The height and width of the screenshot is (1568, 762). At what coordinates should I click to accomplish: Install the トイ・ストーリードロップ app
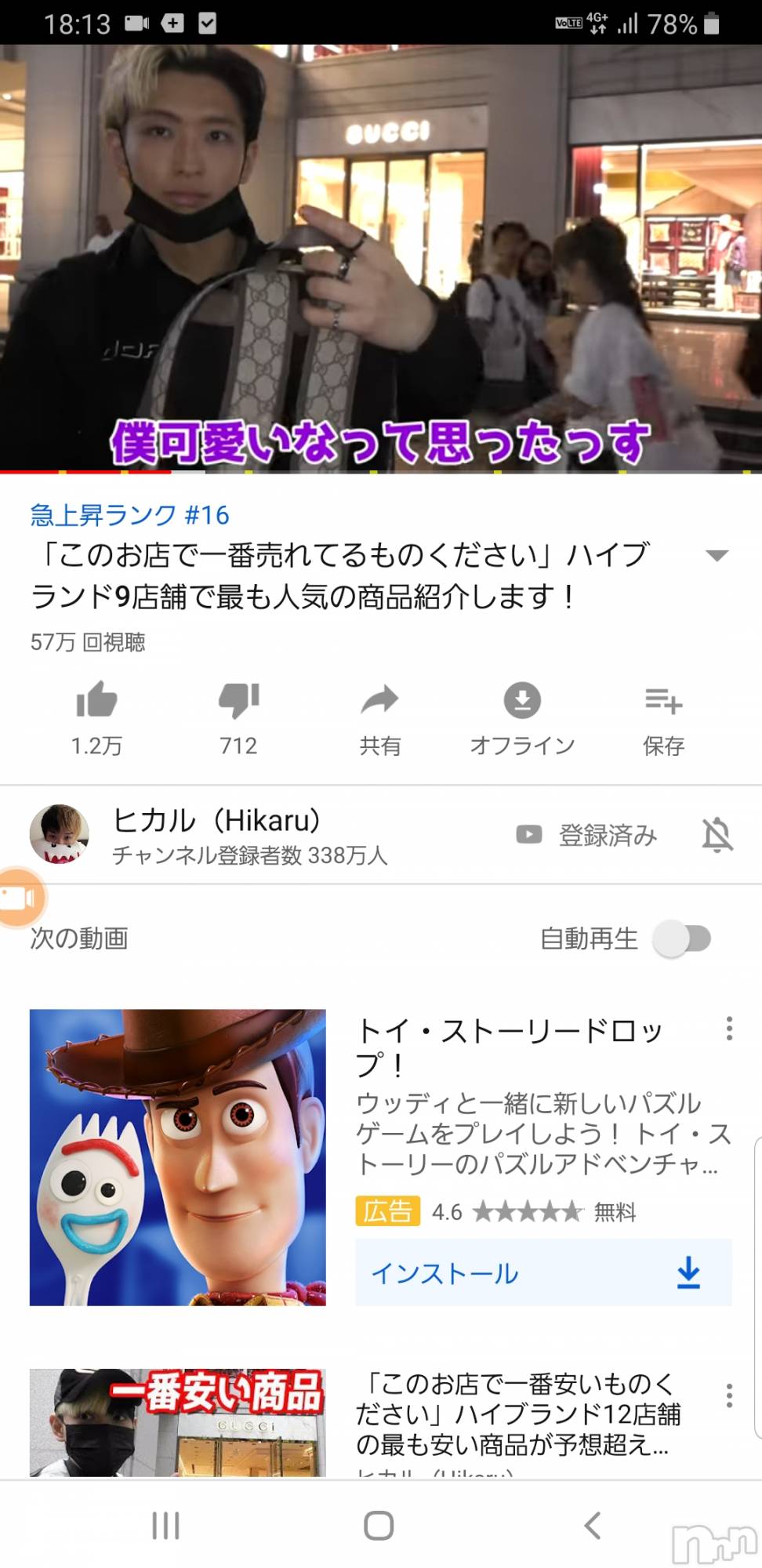click(542, 1273)
